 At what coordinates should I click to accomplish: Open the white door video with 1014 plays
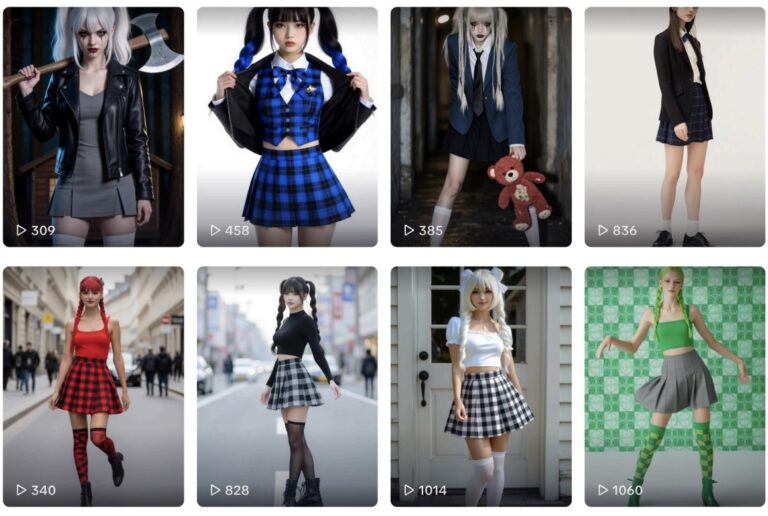point(481,386)
